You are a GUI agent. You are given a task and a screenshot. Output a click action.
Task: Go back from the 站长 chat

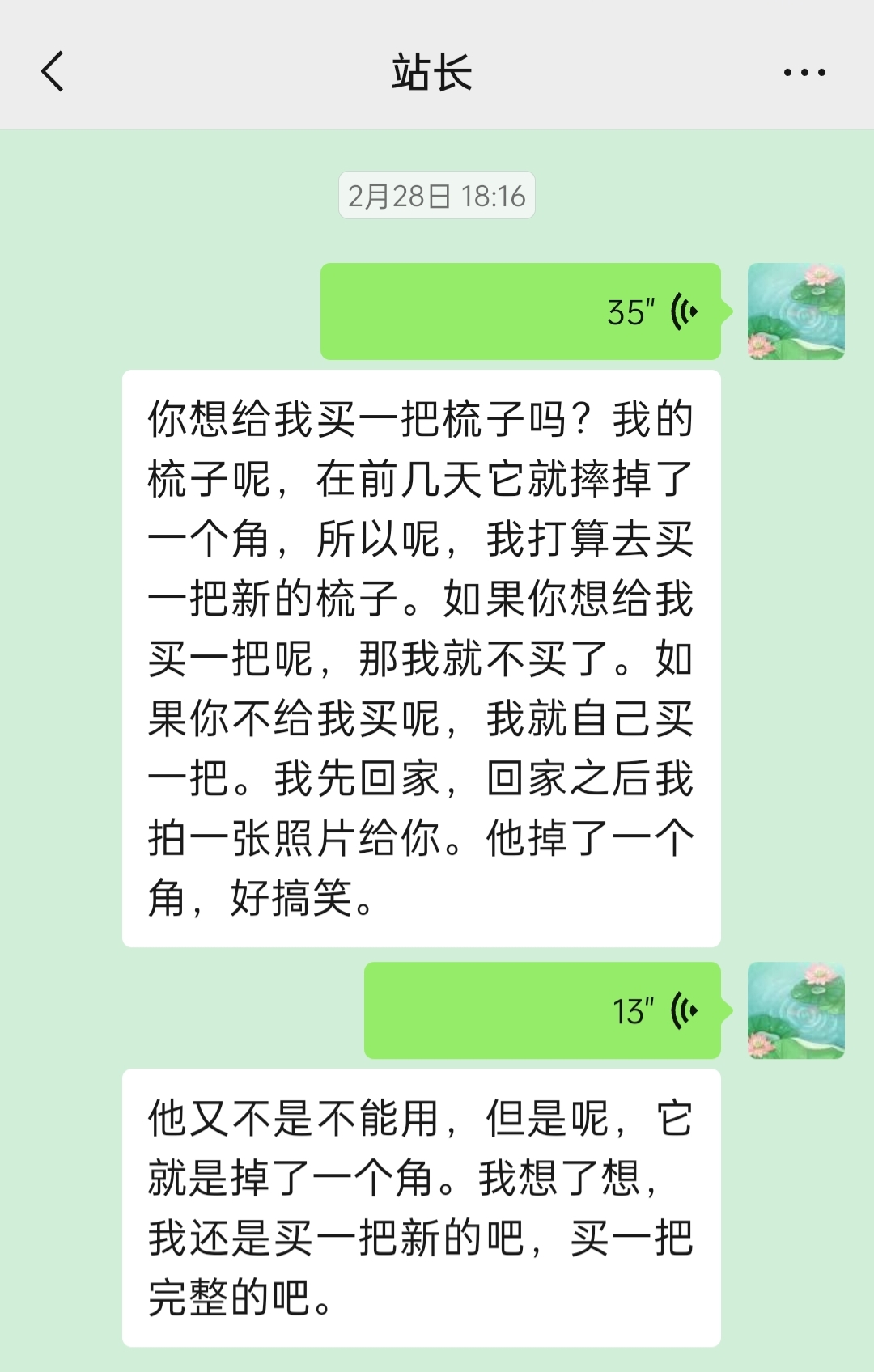tap(53, 72)
